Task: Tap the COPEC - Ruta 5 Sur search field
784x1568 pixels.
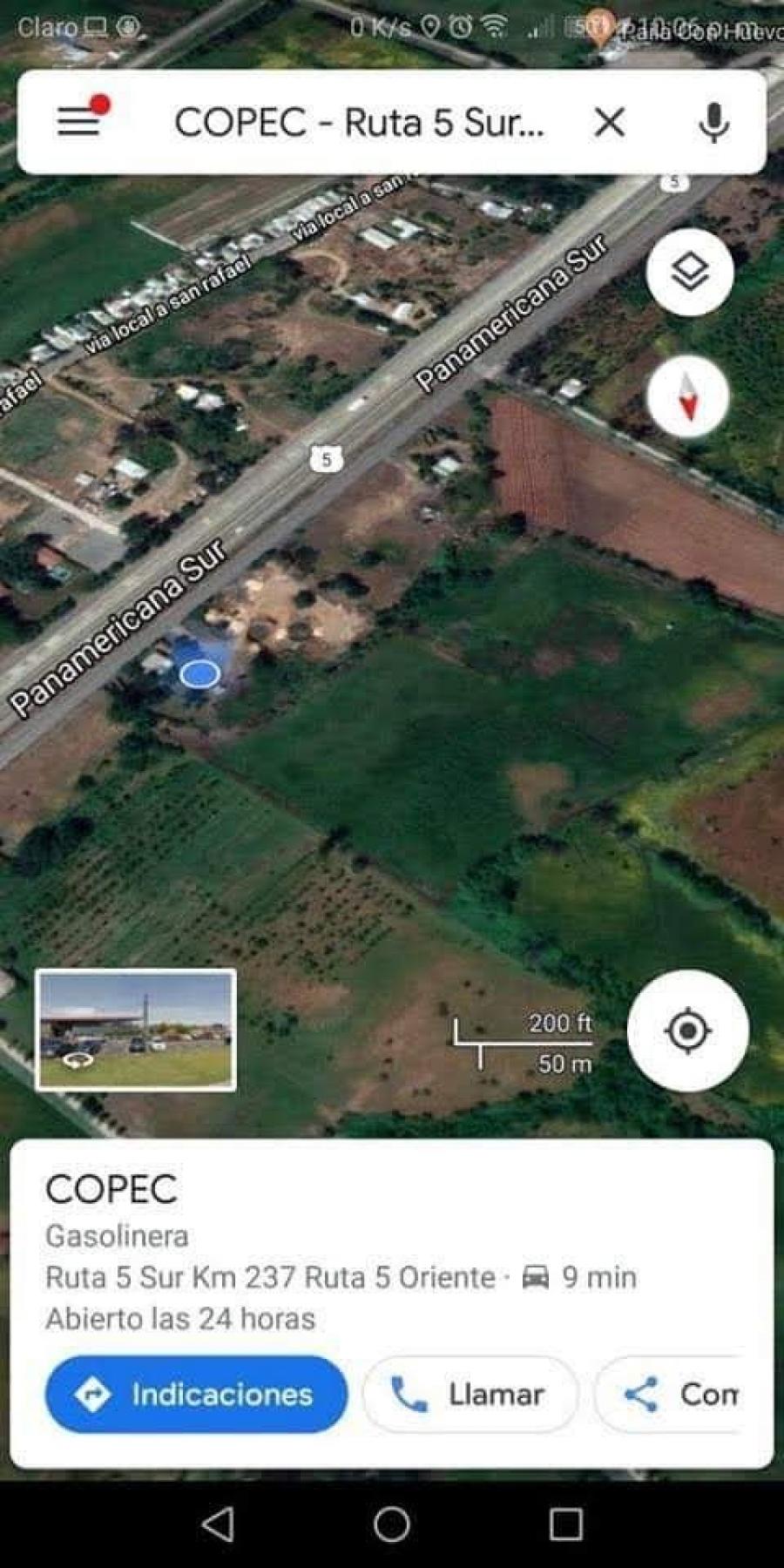Action: click(x=359, y=122)
